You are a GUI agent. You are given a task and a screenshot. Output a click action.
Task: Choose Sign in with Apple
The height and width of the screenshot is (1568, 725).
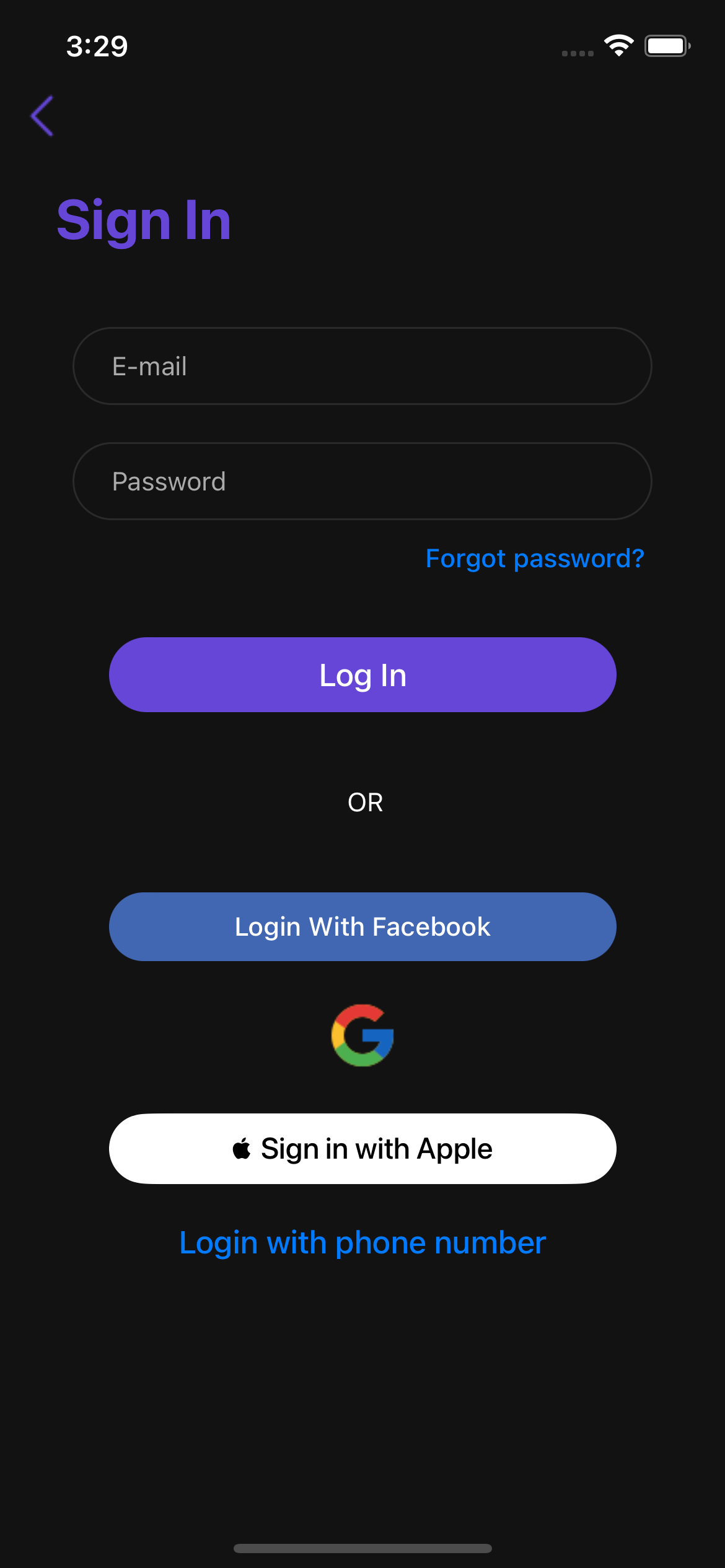coord(362,1149)
